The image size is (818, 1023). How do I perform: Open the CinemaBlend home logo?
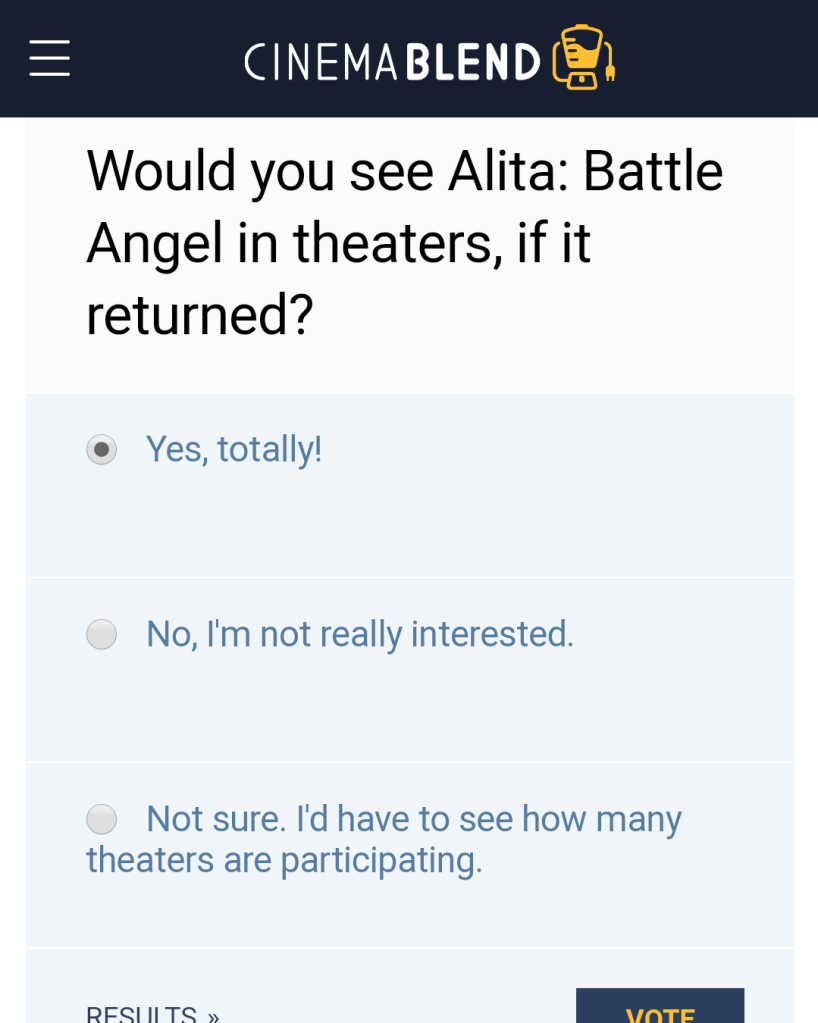point(428,58)
